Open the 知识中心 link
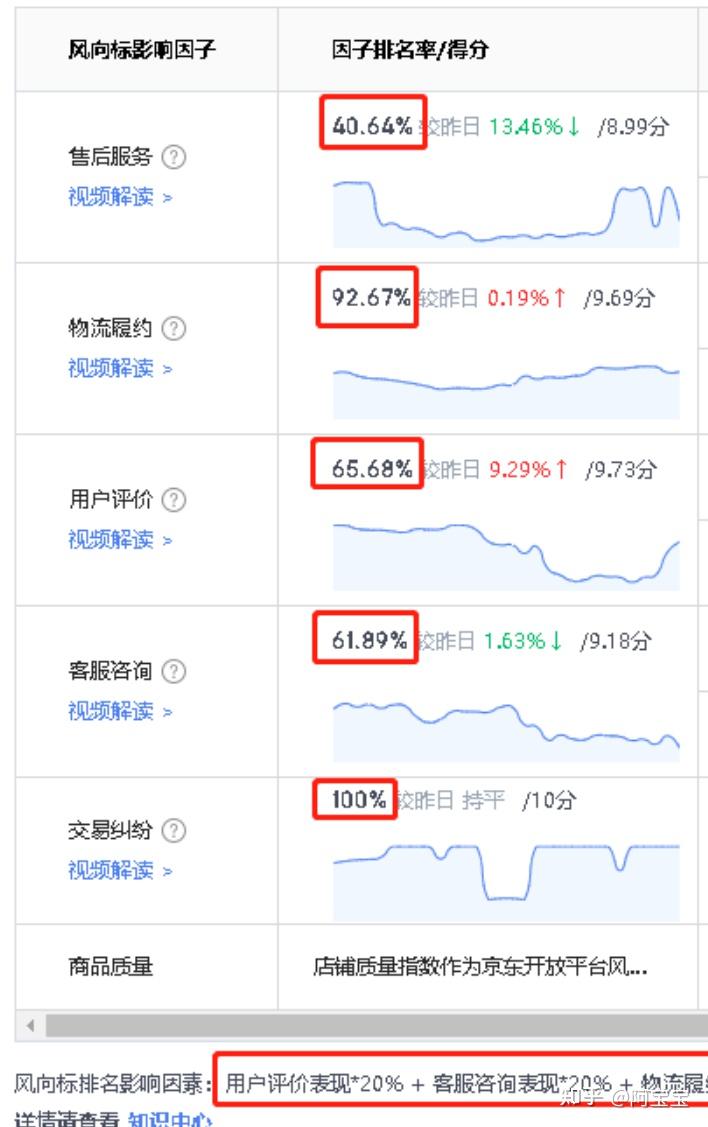Screen dimensions: 708x1127 click(170, 1119)
